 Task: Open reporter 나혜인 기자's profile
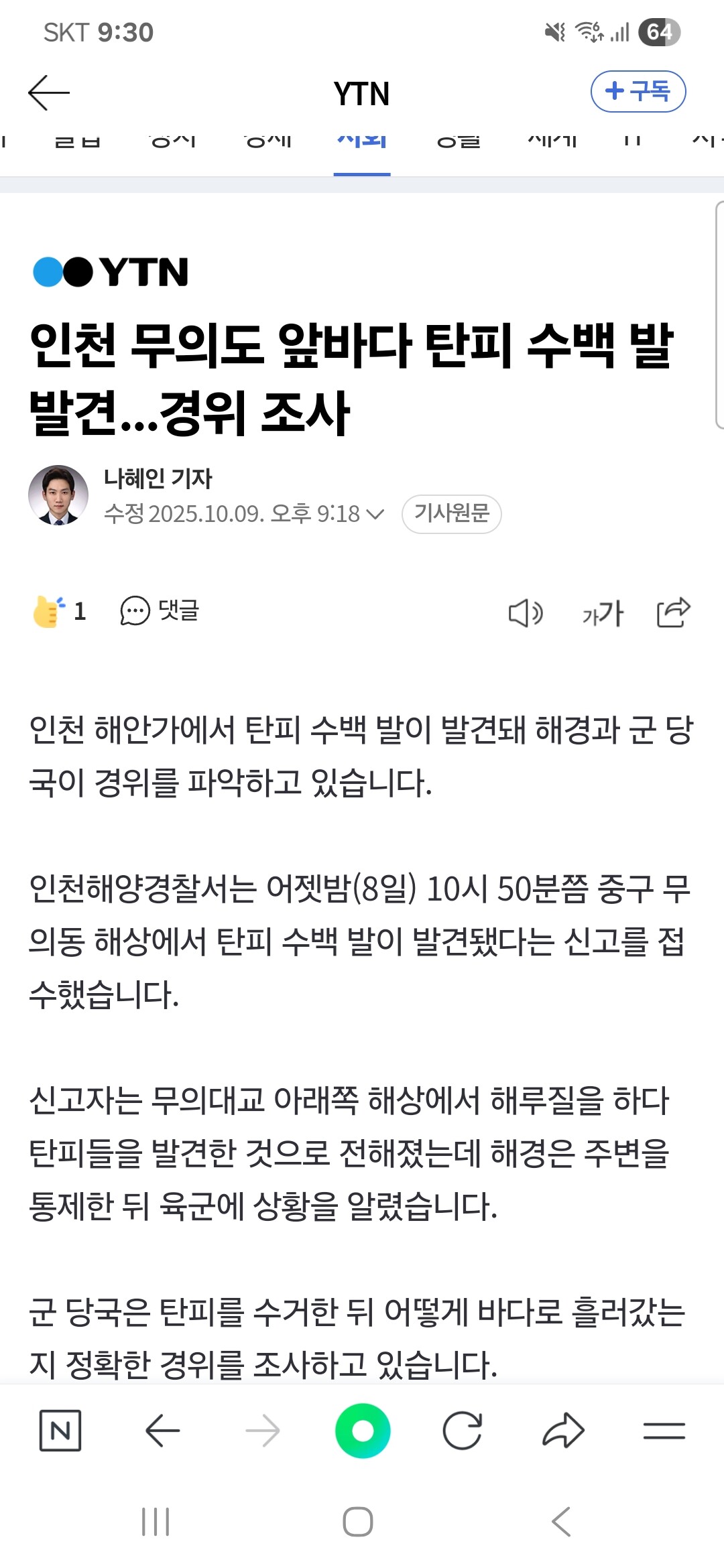pyautogui.click(x=158, y=478)
